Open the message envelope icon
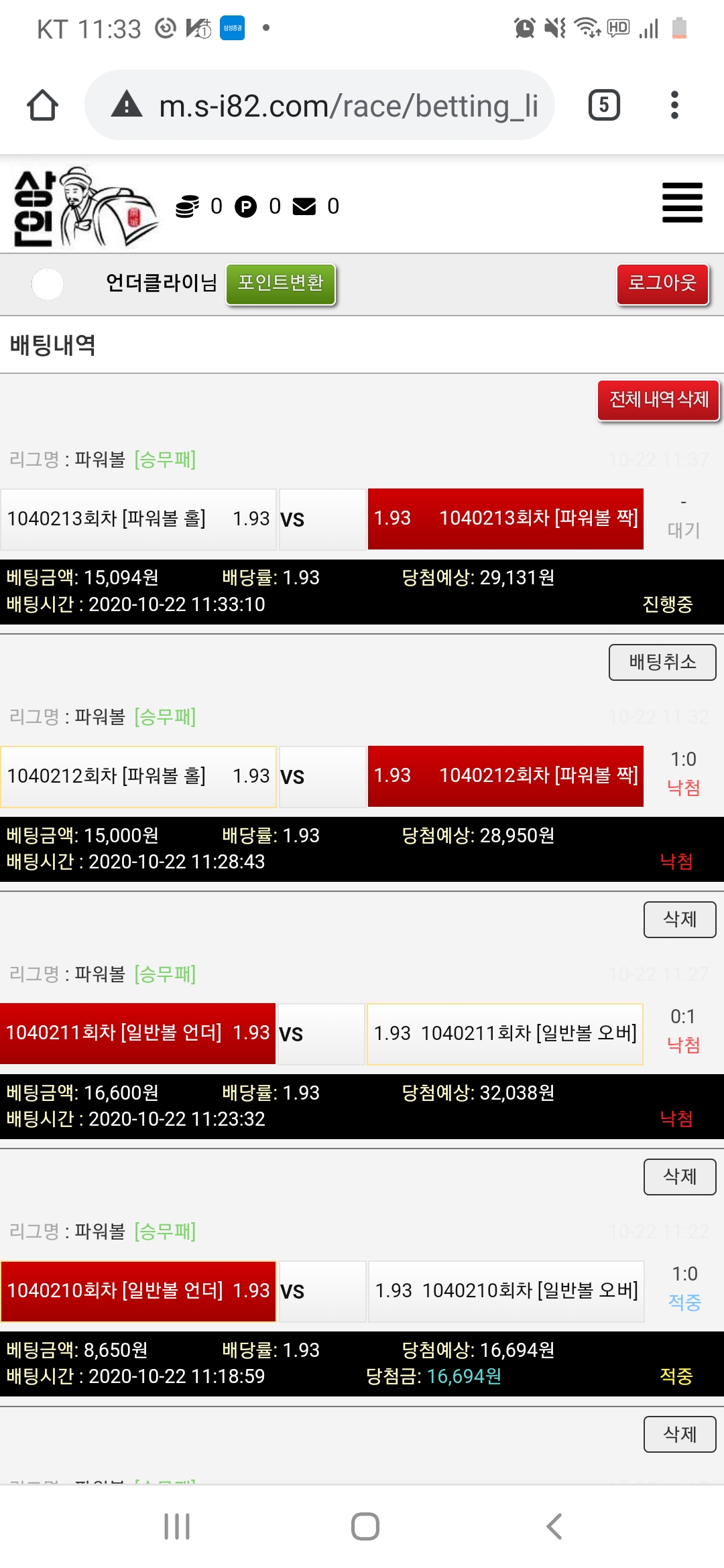 tap(304, 206)
